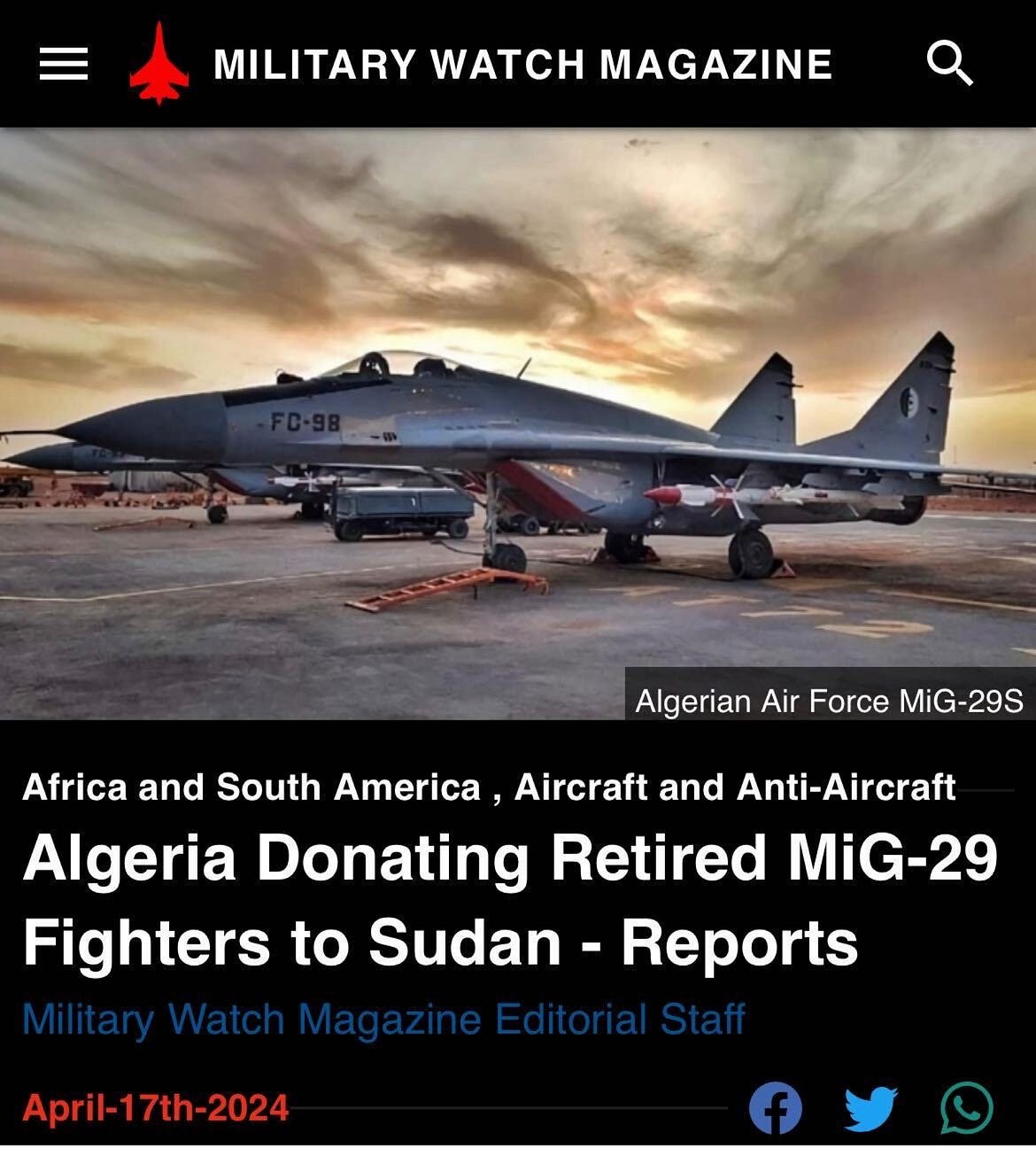Viewport: 1036px width, 1172px height.
Task: Click the red fighter jet logo
Action: pyautogui.click(x=158, y=62)
